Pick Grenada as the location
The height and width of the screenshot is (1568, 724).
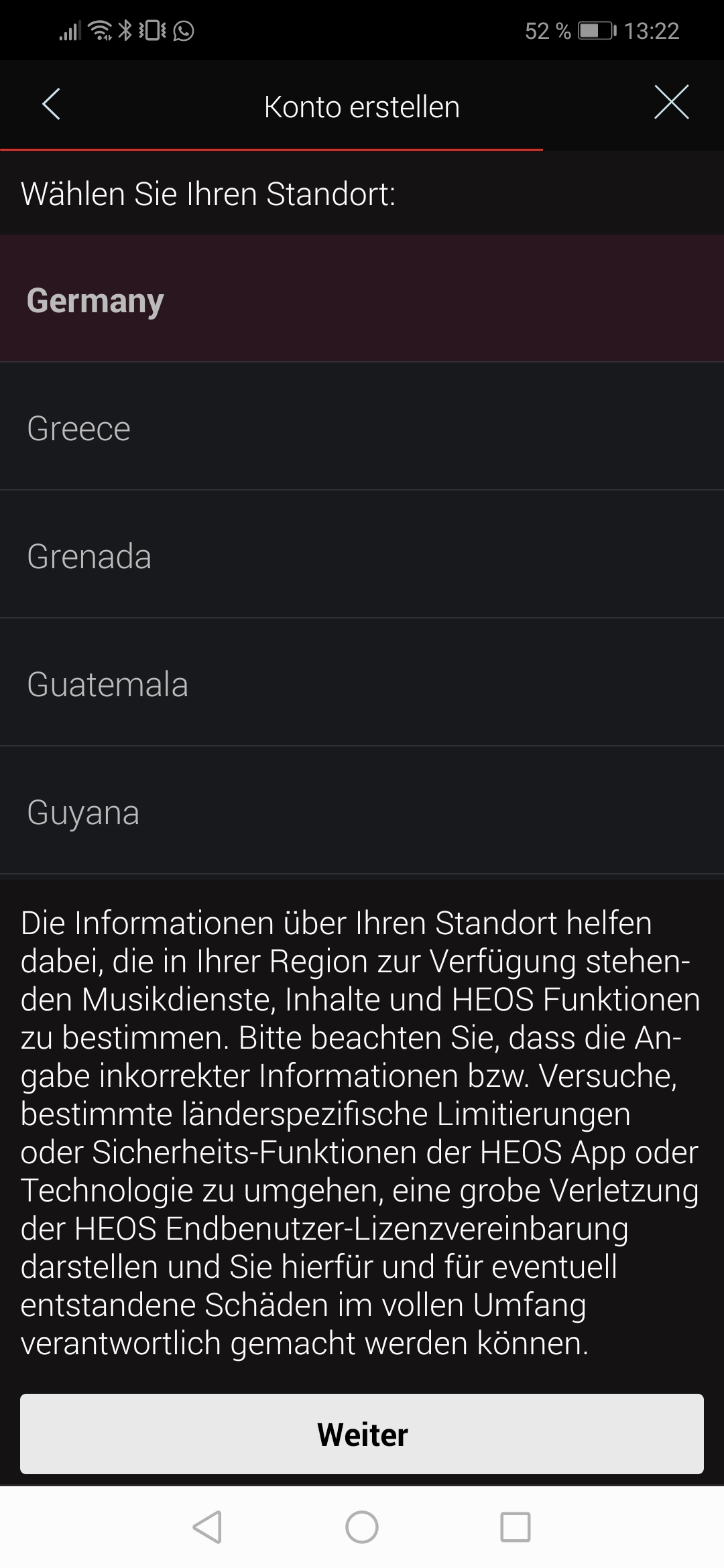point(362,555)
